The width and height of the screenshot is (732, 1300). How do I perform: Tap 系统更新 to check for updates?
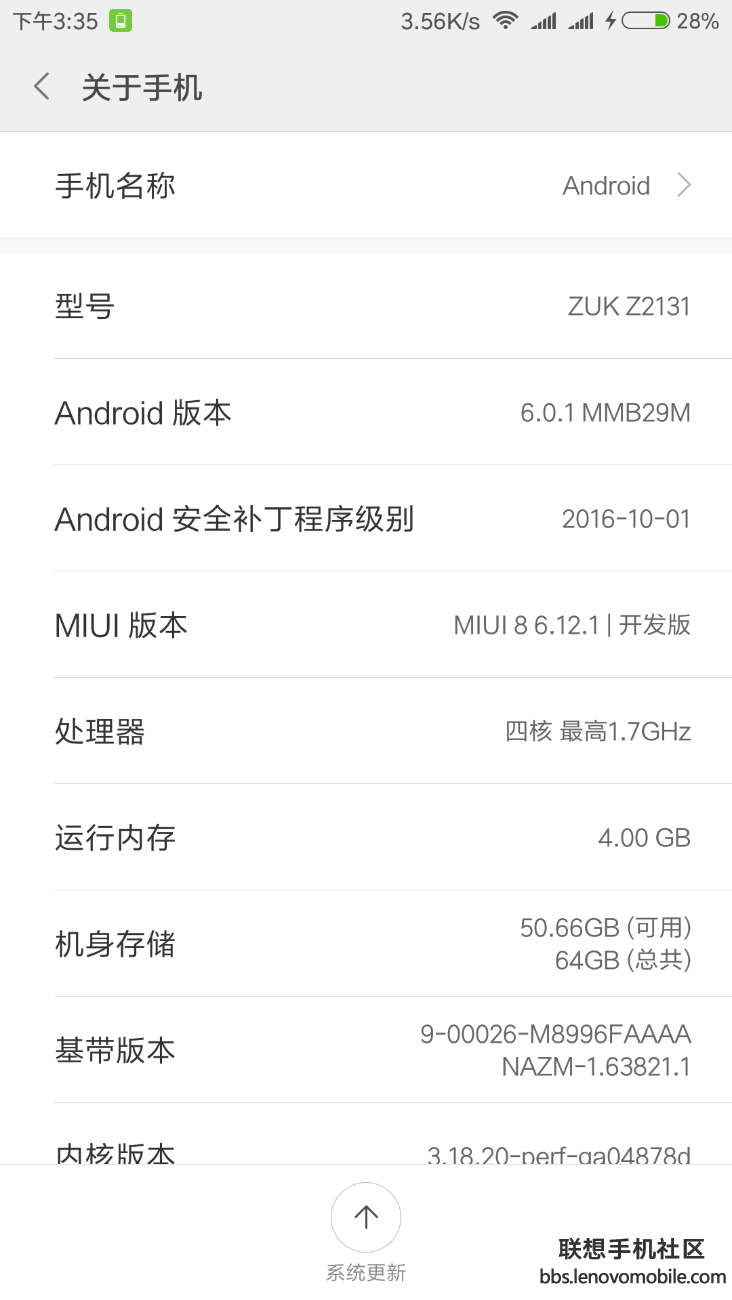point(366,1273)
